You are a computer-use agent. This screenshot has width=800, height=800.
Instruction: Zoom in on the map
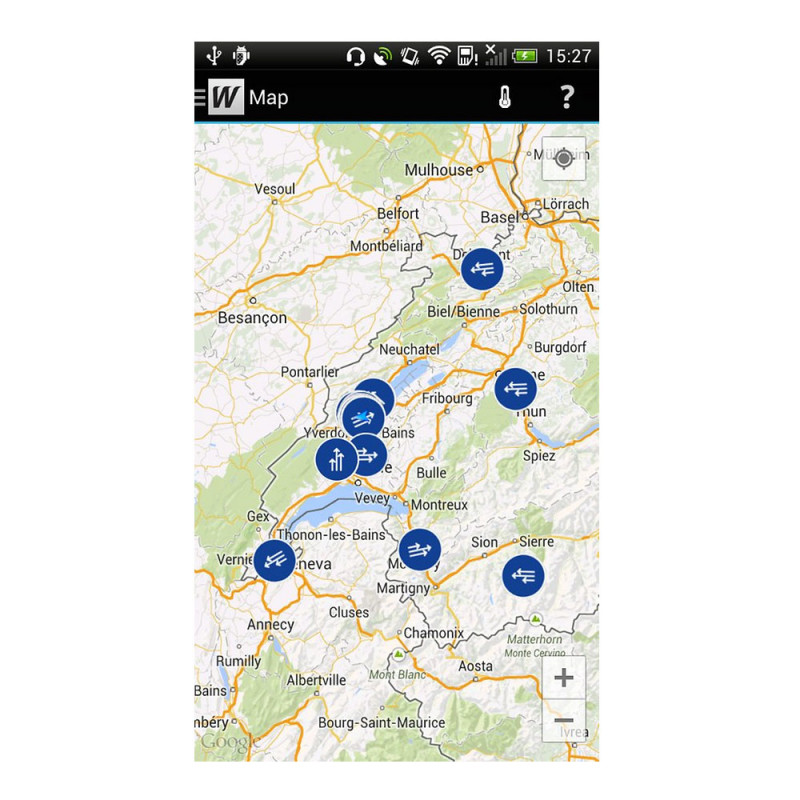pos(563,677)
